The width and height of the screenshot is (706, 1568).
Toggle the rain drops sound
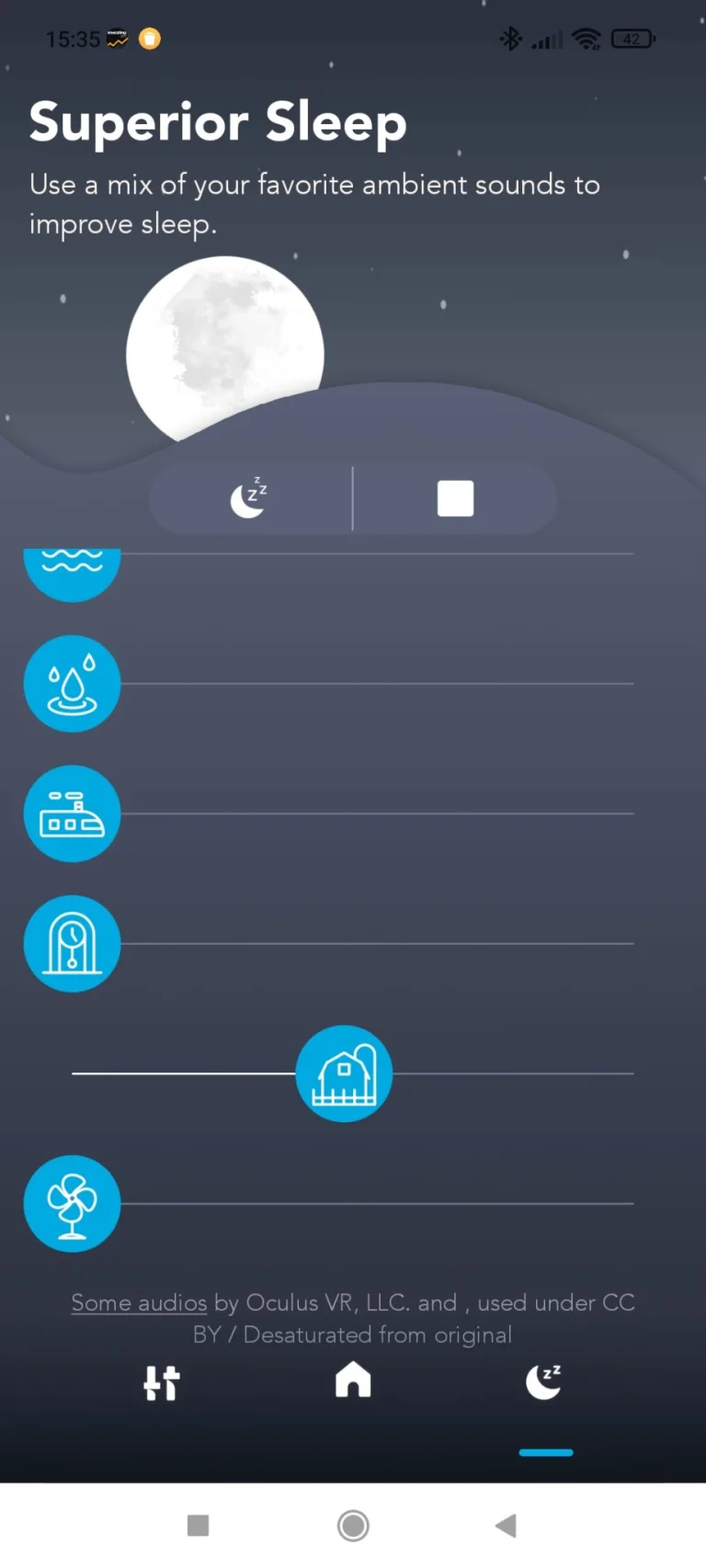72,684
